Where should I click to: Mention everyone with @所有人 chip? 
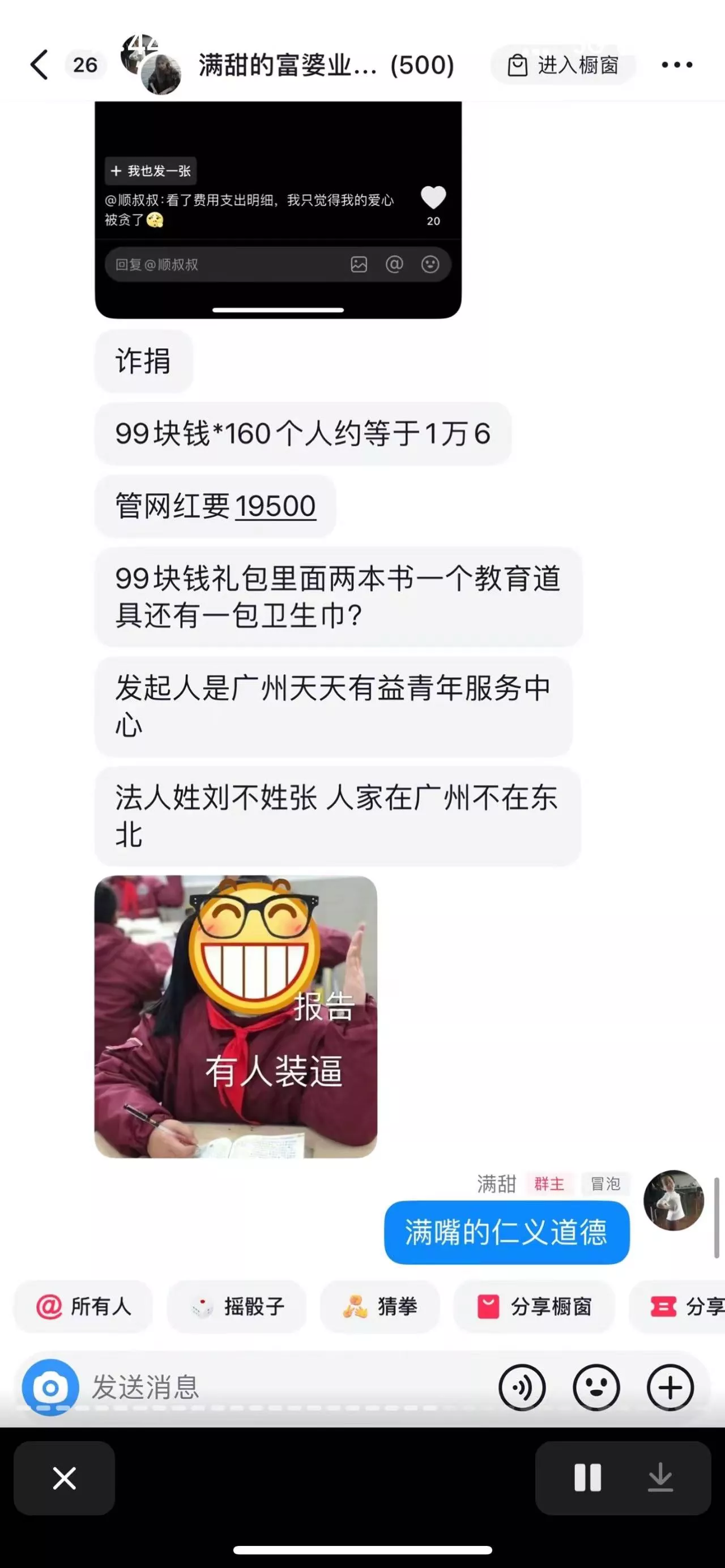(x=84, y=1306)
